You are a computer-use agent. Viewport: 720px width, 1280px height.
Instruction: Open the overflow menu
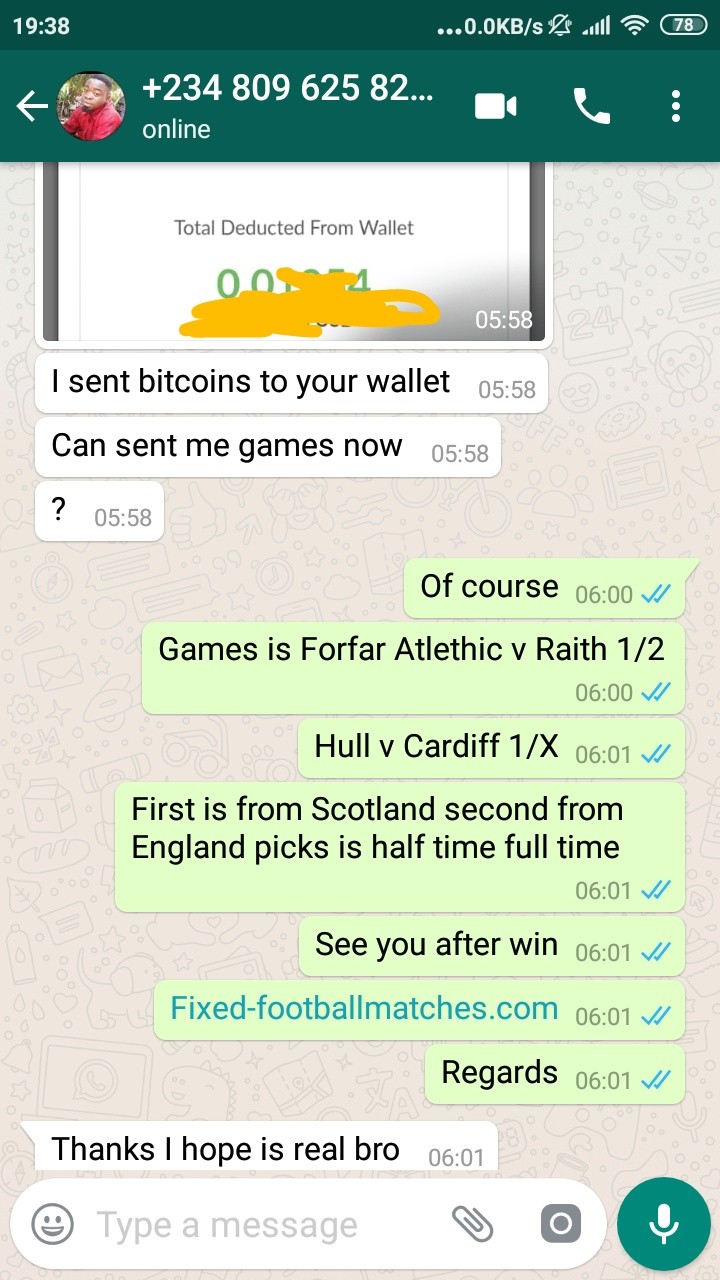pos(676,106)
